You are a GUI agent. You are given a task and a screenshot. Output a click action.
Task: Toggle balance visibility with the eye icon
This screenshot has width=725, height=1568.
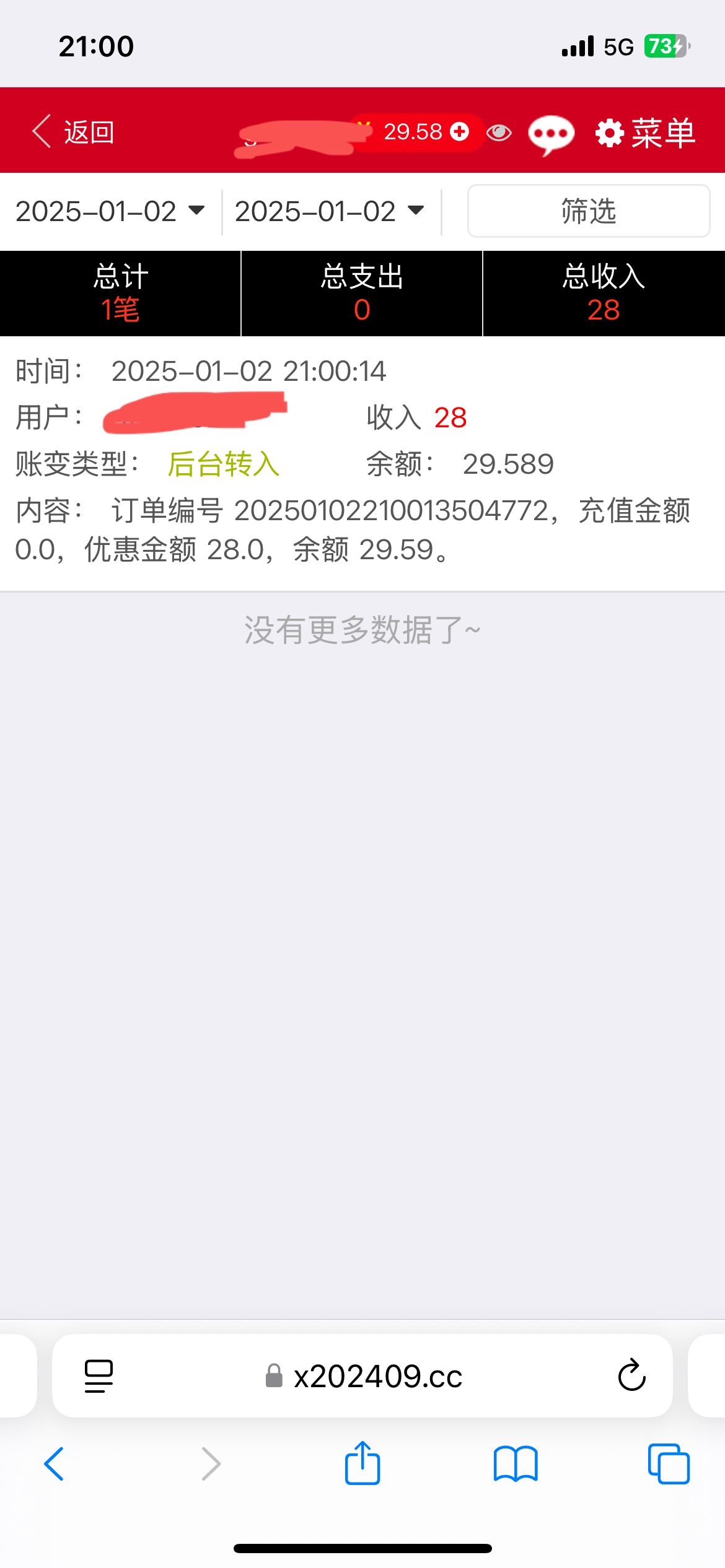click(499, 133)
